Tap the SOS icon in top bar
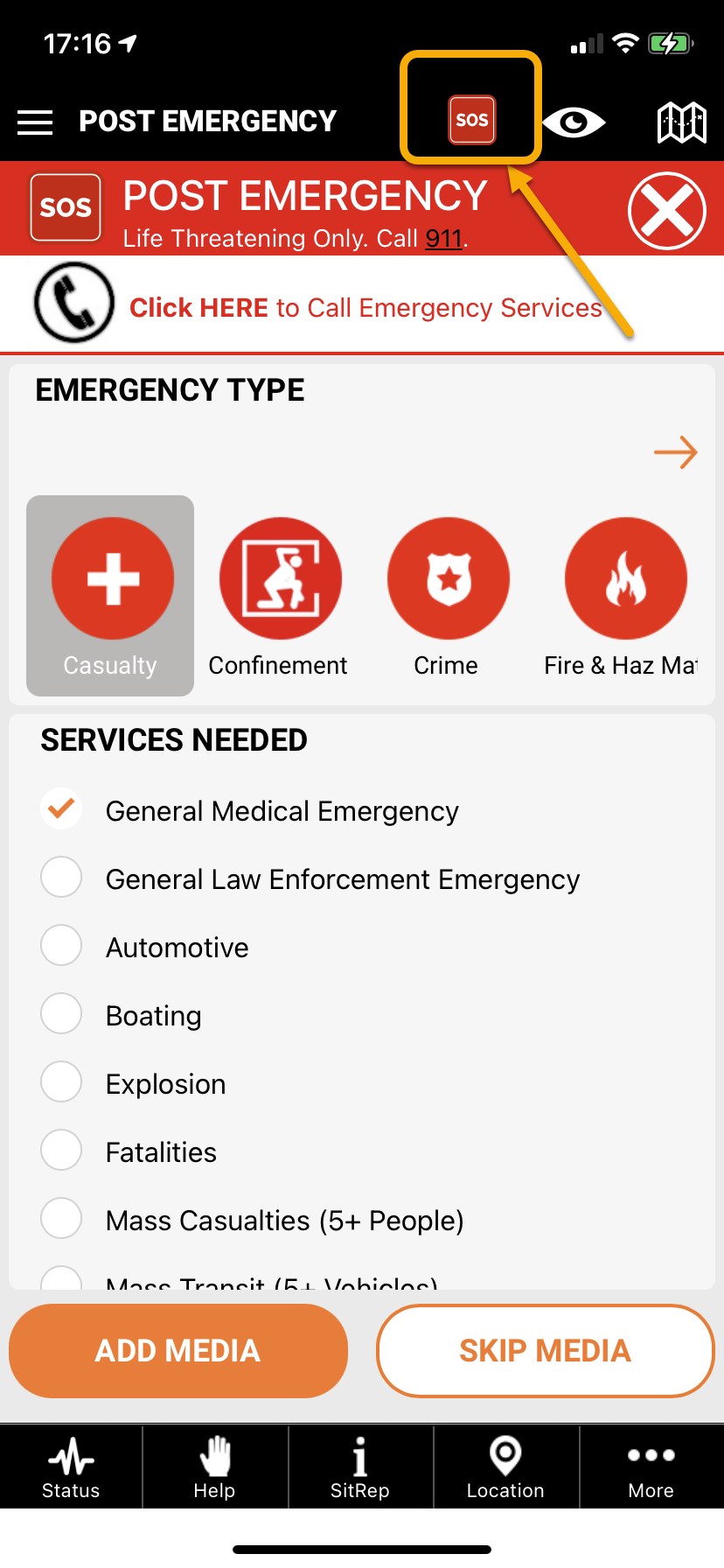The image size is (724, 1568). (472, 119)
